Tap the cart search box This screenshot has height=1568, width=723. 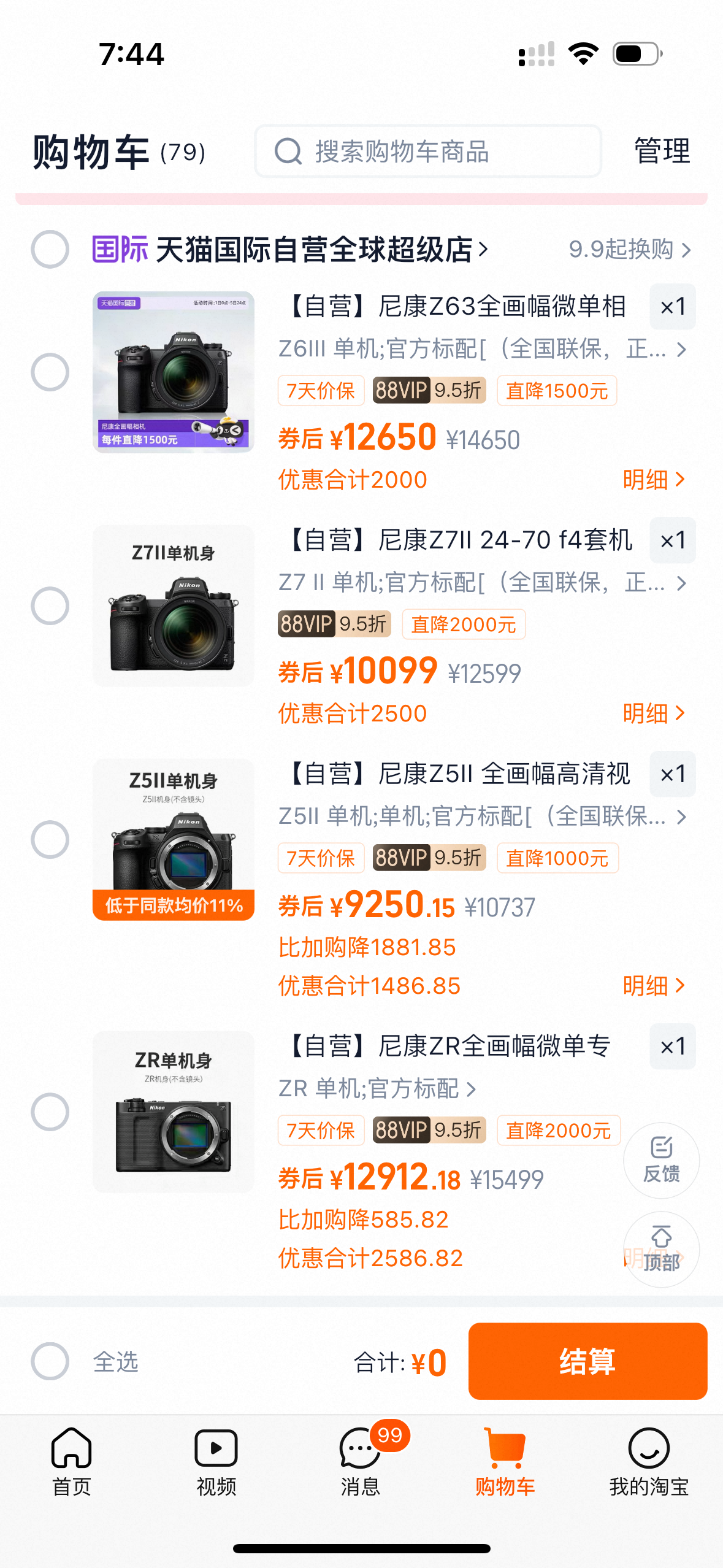coord(427,152)
